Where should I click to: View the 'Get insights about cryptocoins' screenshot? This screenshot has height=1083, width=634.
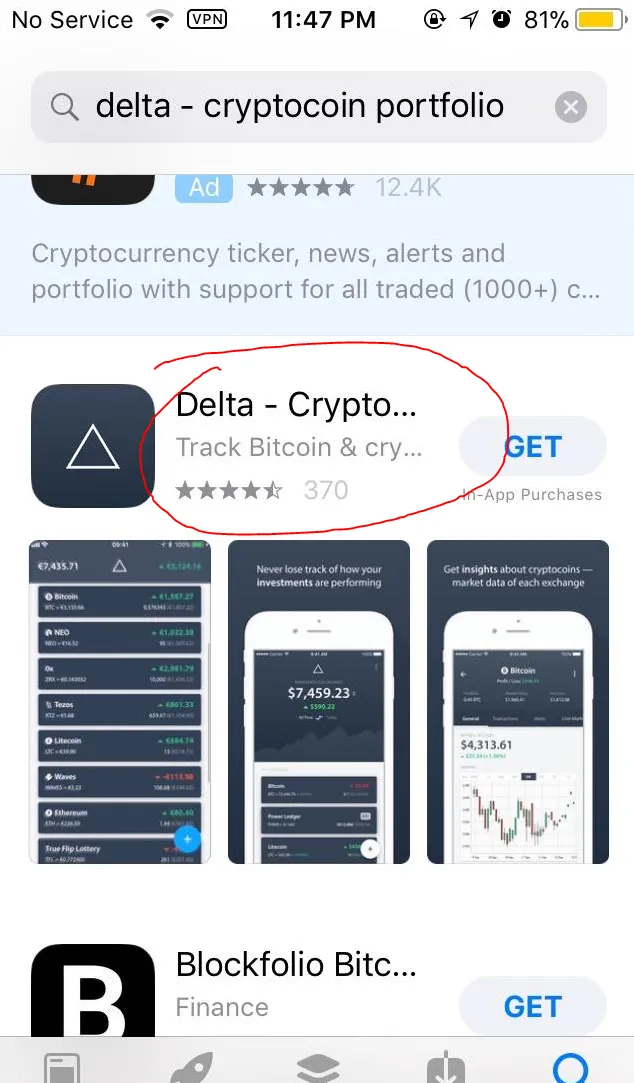[x=518, y=702]
